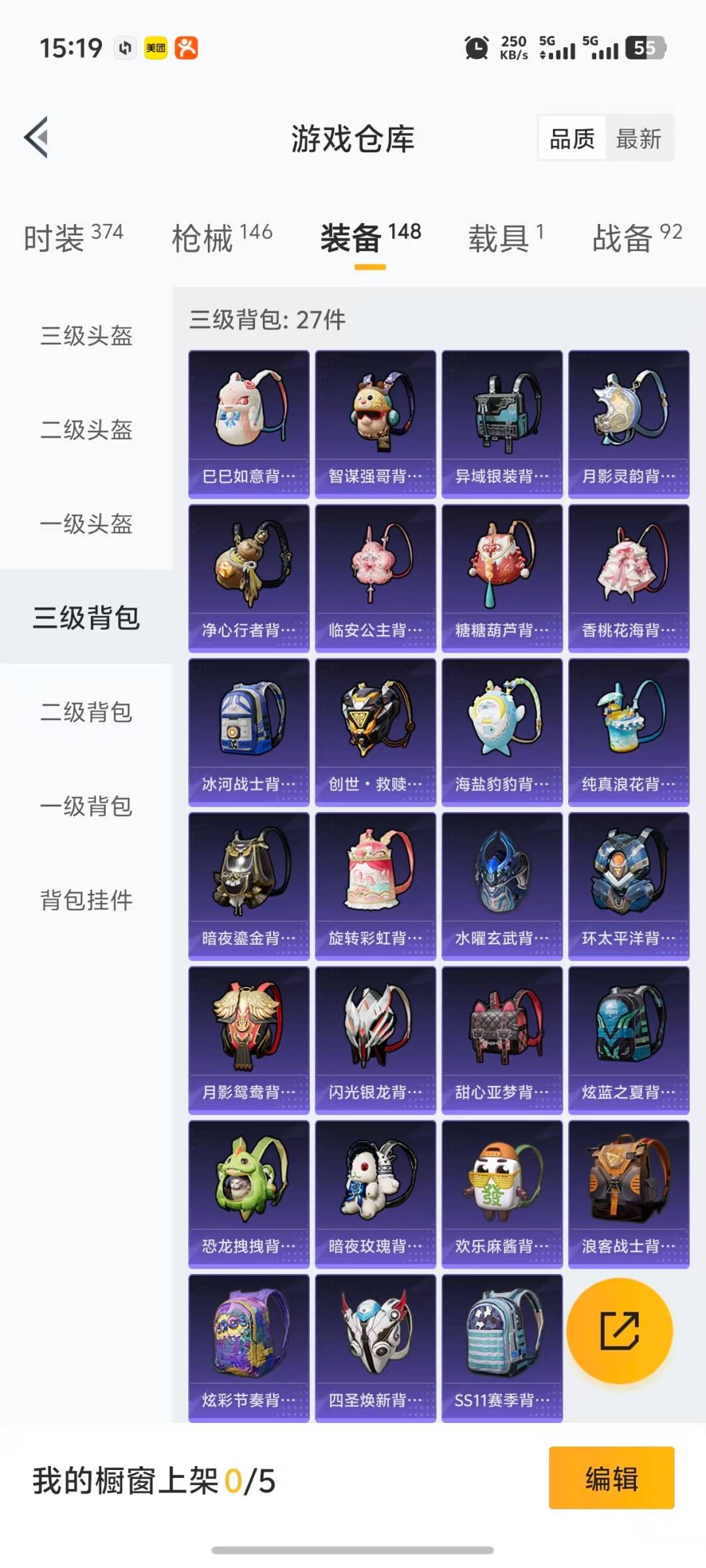Screen dimensions: 706x1568
Task: Select 背包挂件 from the left sidebar
Action: pos(85,900)
